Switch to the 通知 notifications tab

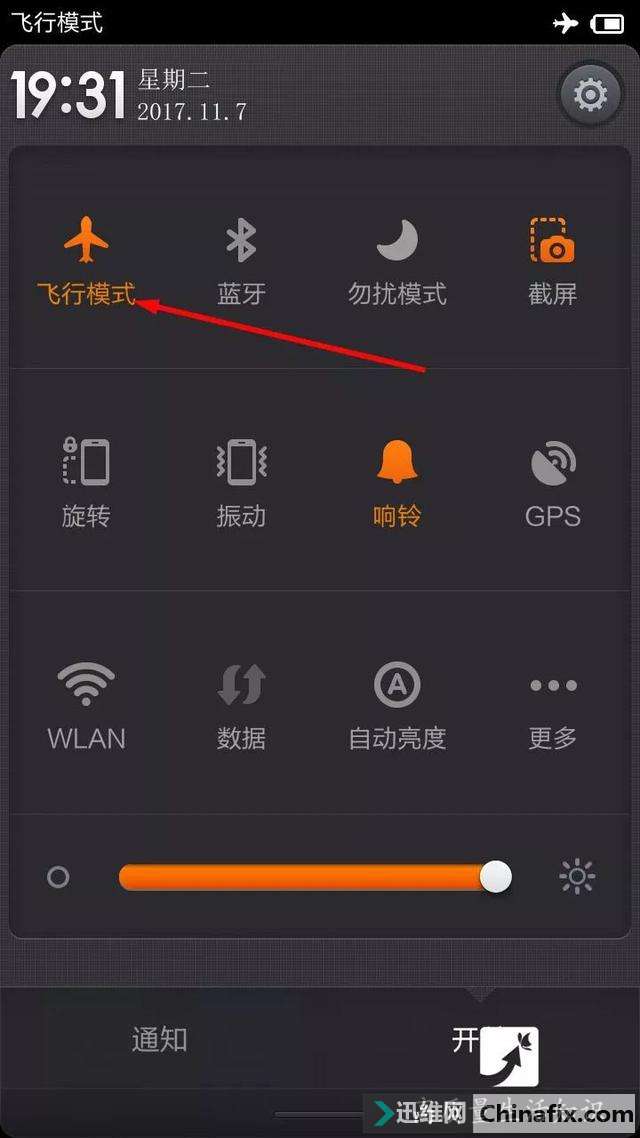[160, 1040]
